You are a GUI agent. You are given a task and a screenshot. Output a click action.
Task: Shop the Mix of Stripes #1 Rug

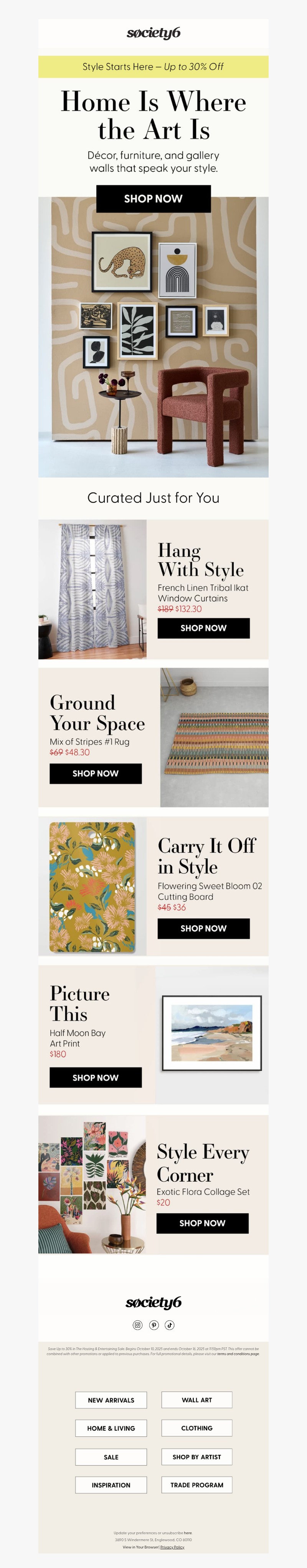tap(96, 773)
